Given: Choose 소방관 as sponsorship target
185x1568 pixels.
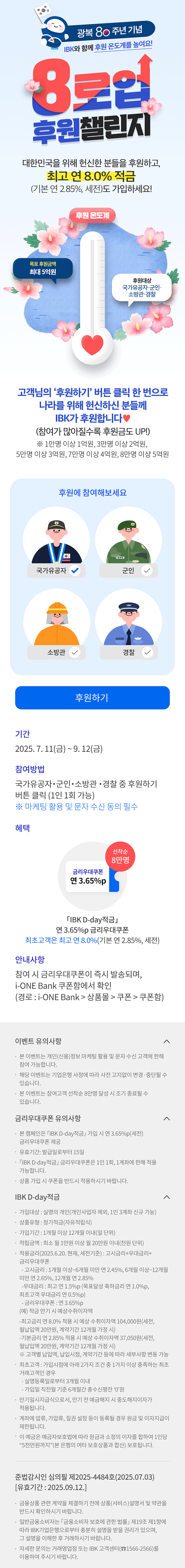Looking at the screenshot, I should tap(56, 652).
